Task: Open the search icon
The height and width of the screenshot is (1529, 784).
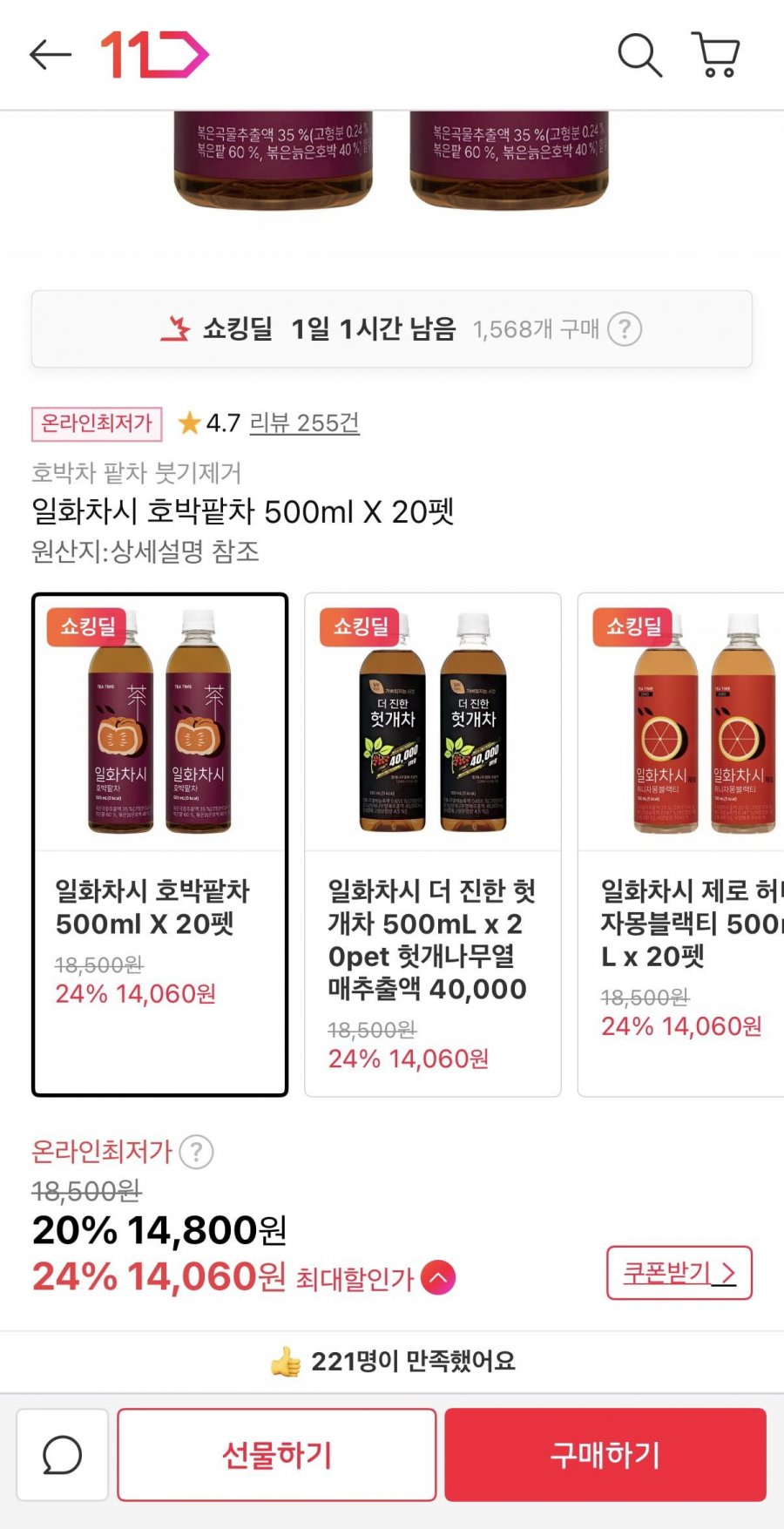Action: 641,54
